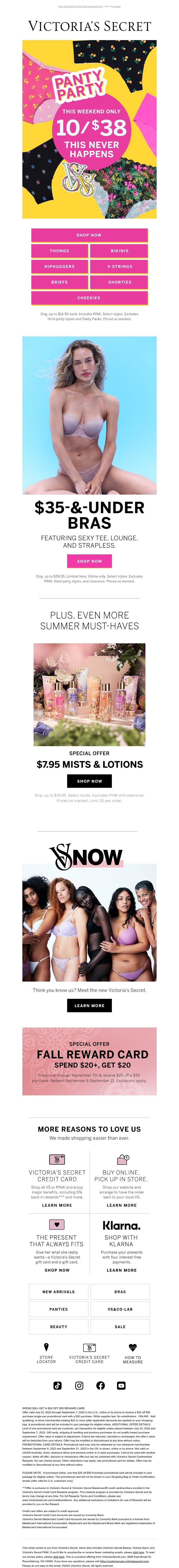This screenshot has height=1568, width=179.
Task: Tap Shop Now under $7.95 mists & lotions
Action: (x=89, y=781)
